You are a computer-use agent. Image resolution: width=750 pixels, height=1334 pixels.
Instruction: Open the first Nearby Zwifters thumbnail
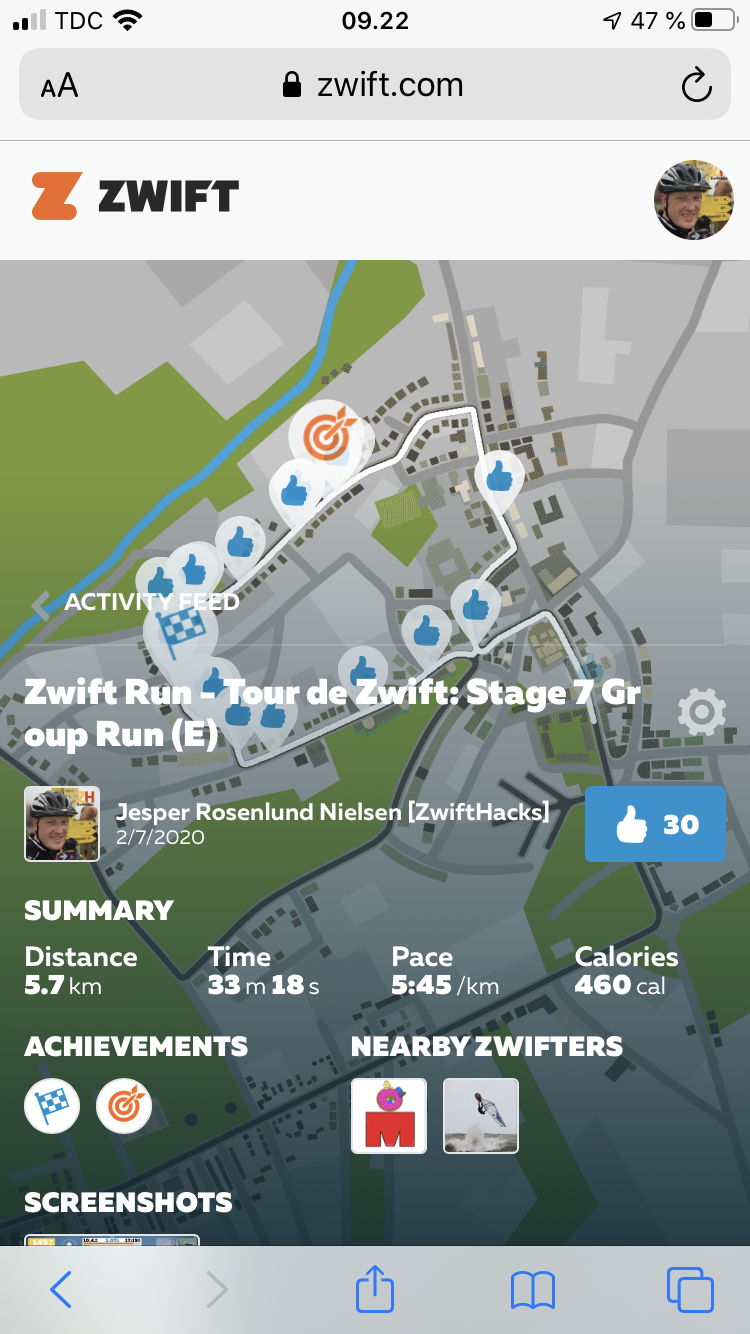point(389,1115)
